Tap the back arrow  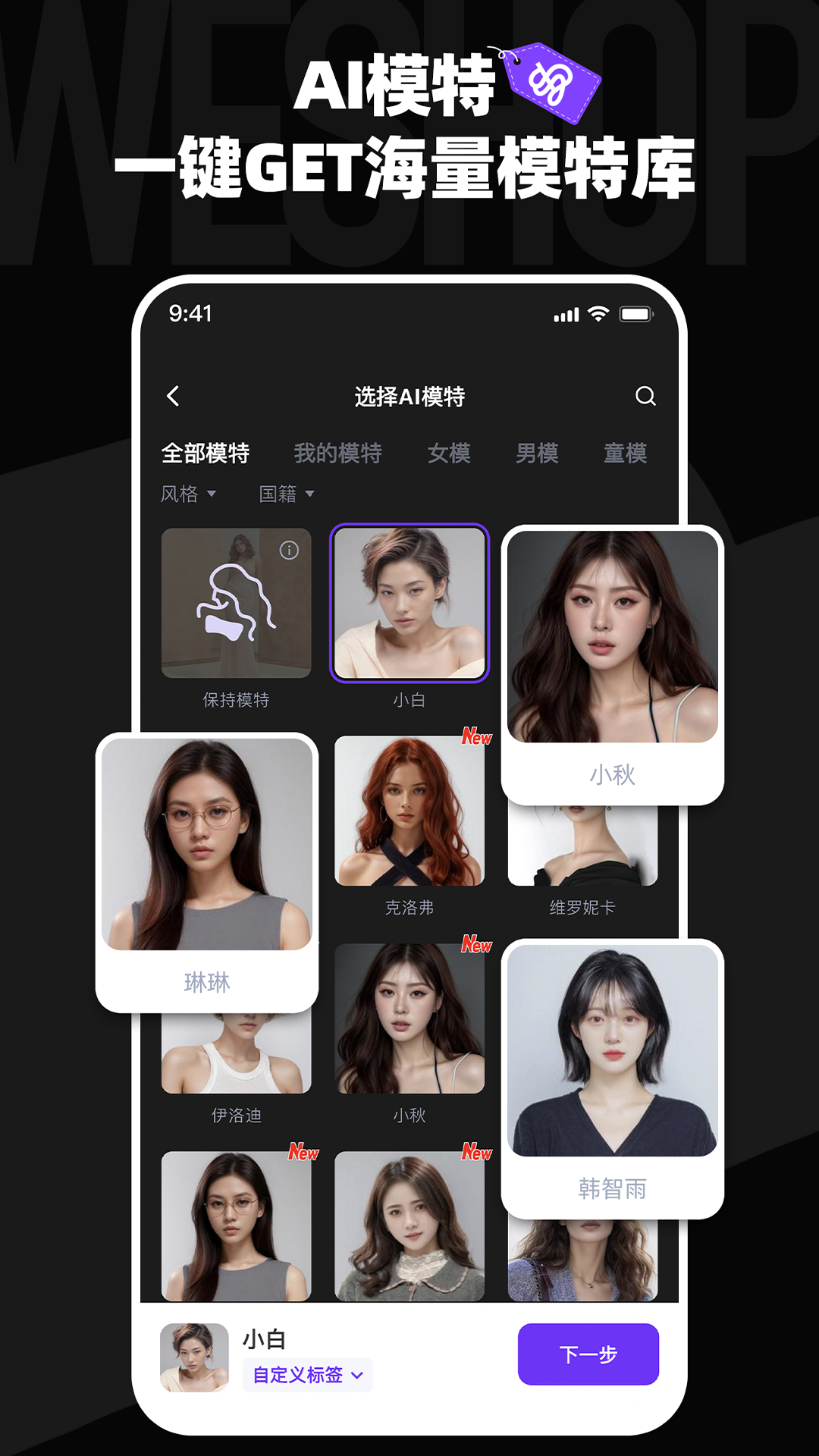[174, 396]
